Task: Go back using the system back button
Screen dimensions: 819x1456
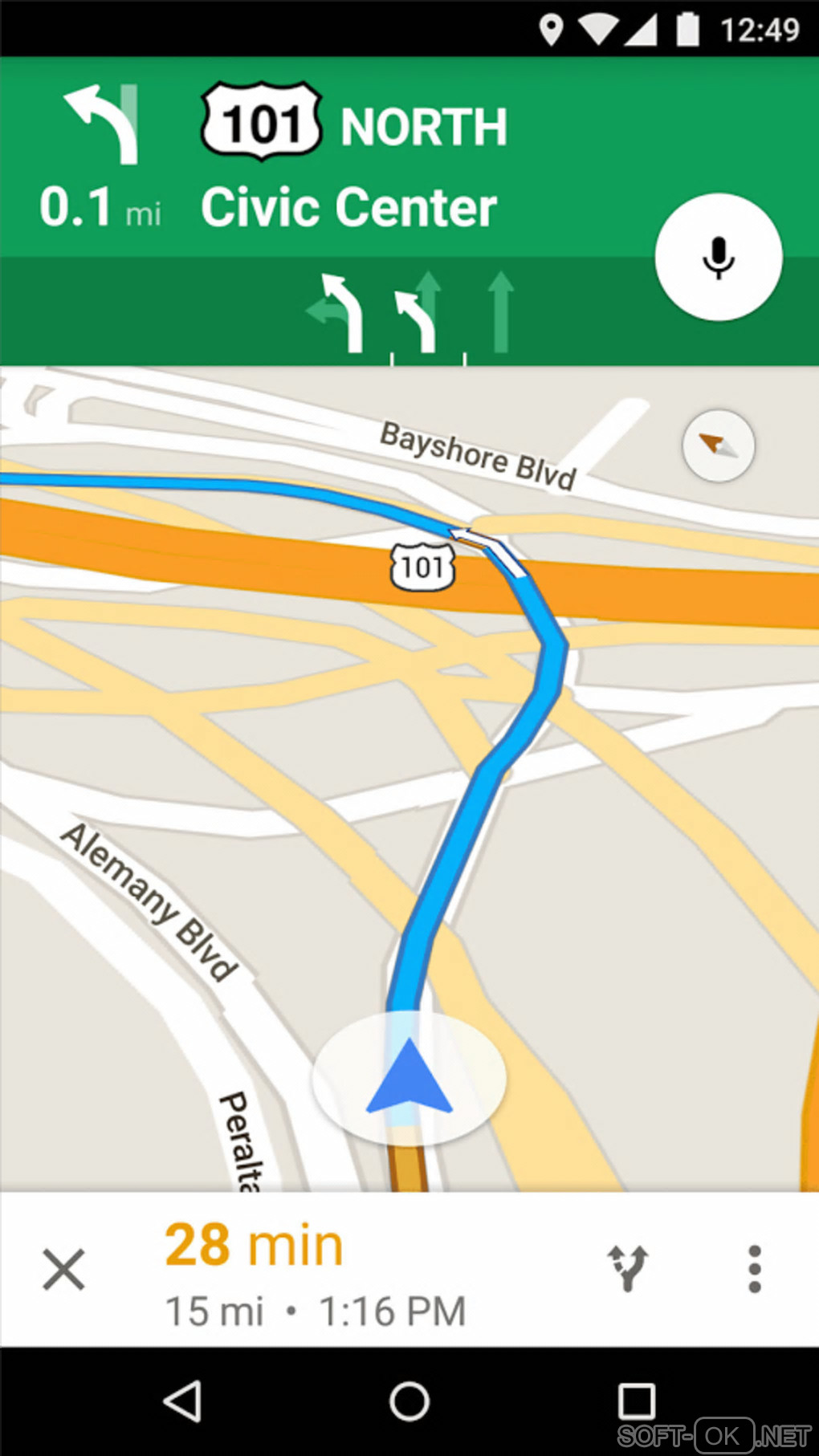Action: [x=183, y=1401]
